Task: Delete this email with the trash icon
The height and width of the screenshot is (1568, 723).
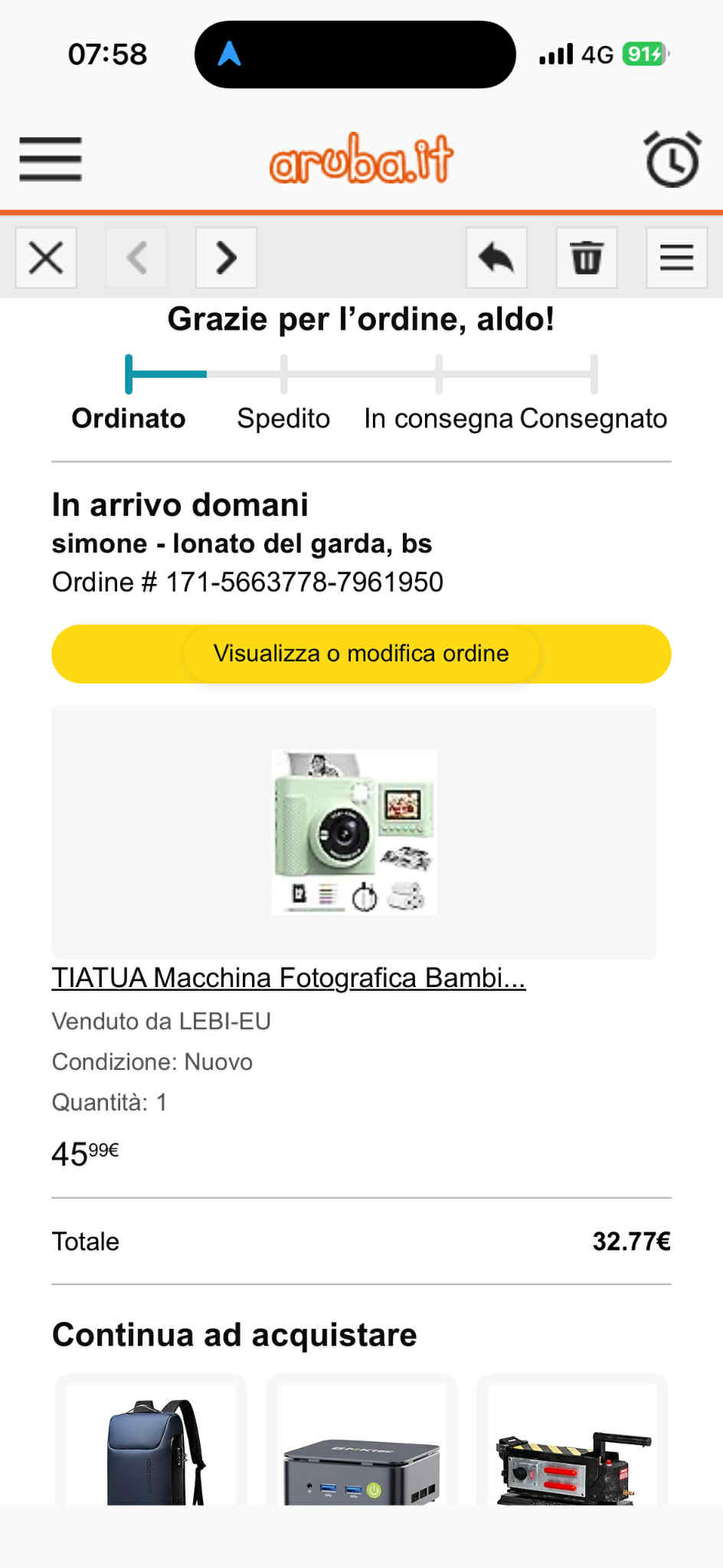Action: [x=587, y=258]
